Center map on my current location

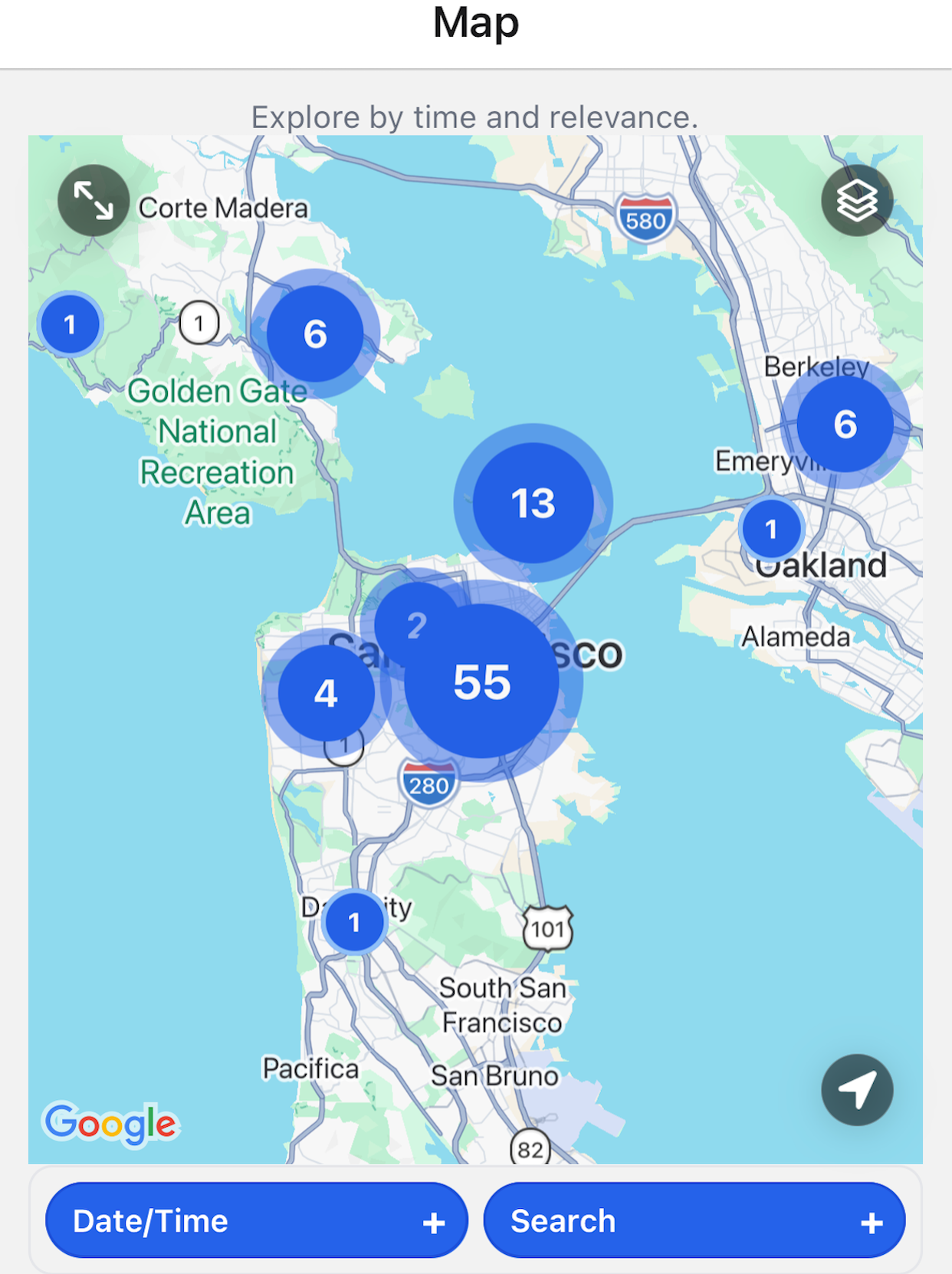point(857,1089)
